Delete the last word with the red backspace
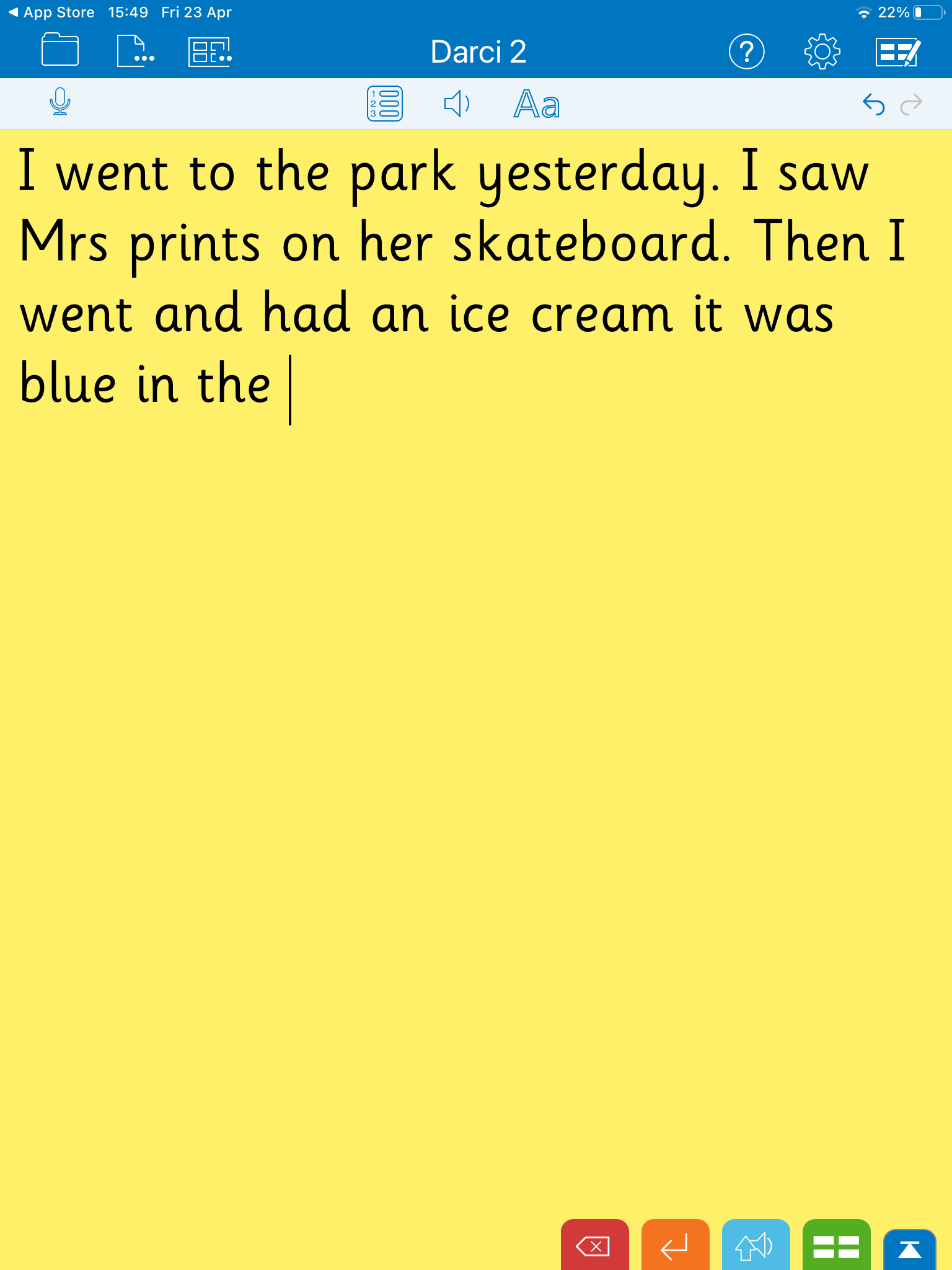 [594, 1245]
